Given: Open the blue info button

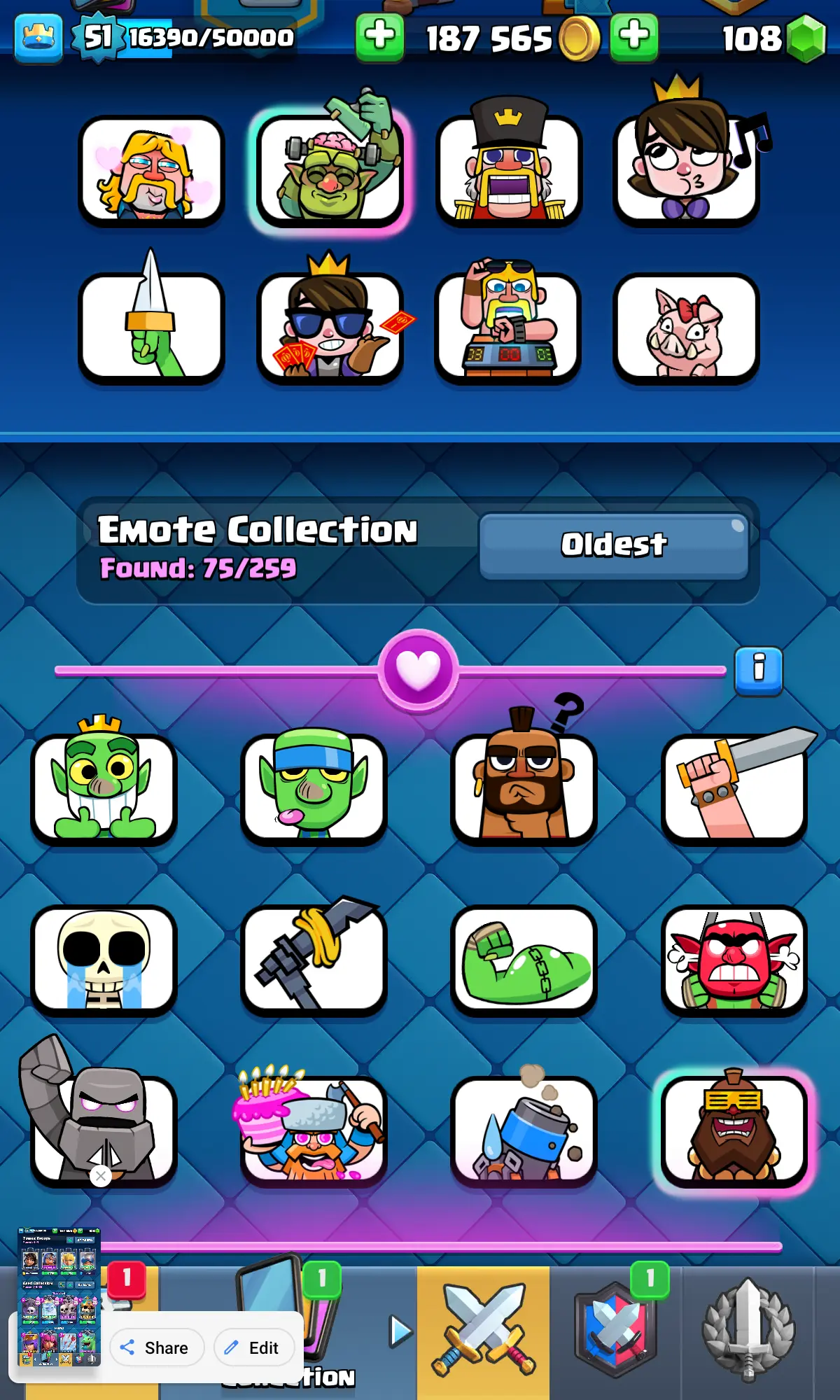Looking at the screenshot, I should [758, 671].
